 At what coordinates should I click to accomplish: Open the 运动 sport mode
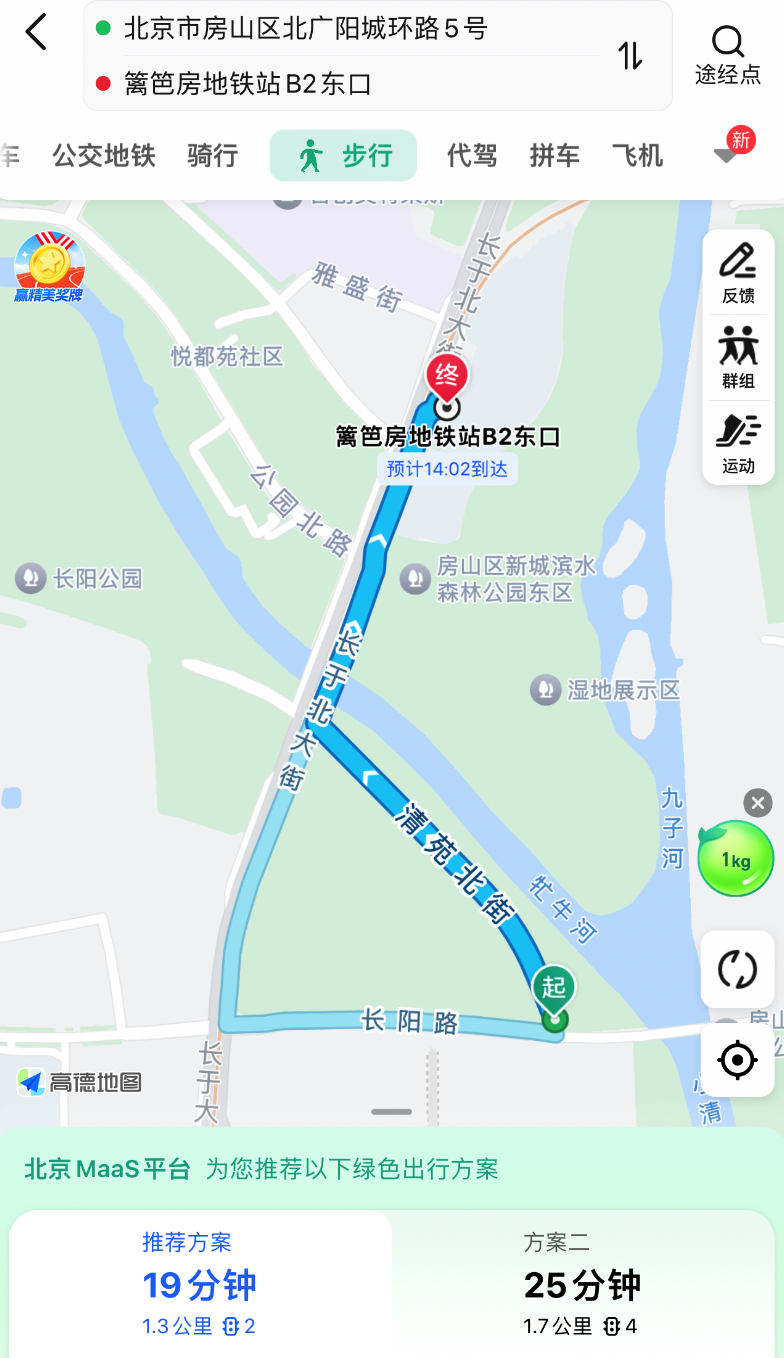[x=738, y=442]
